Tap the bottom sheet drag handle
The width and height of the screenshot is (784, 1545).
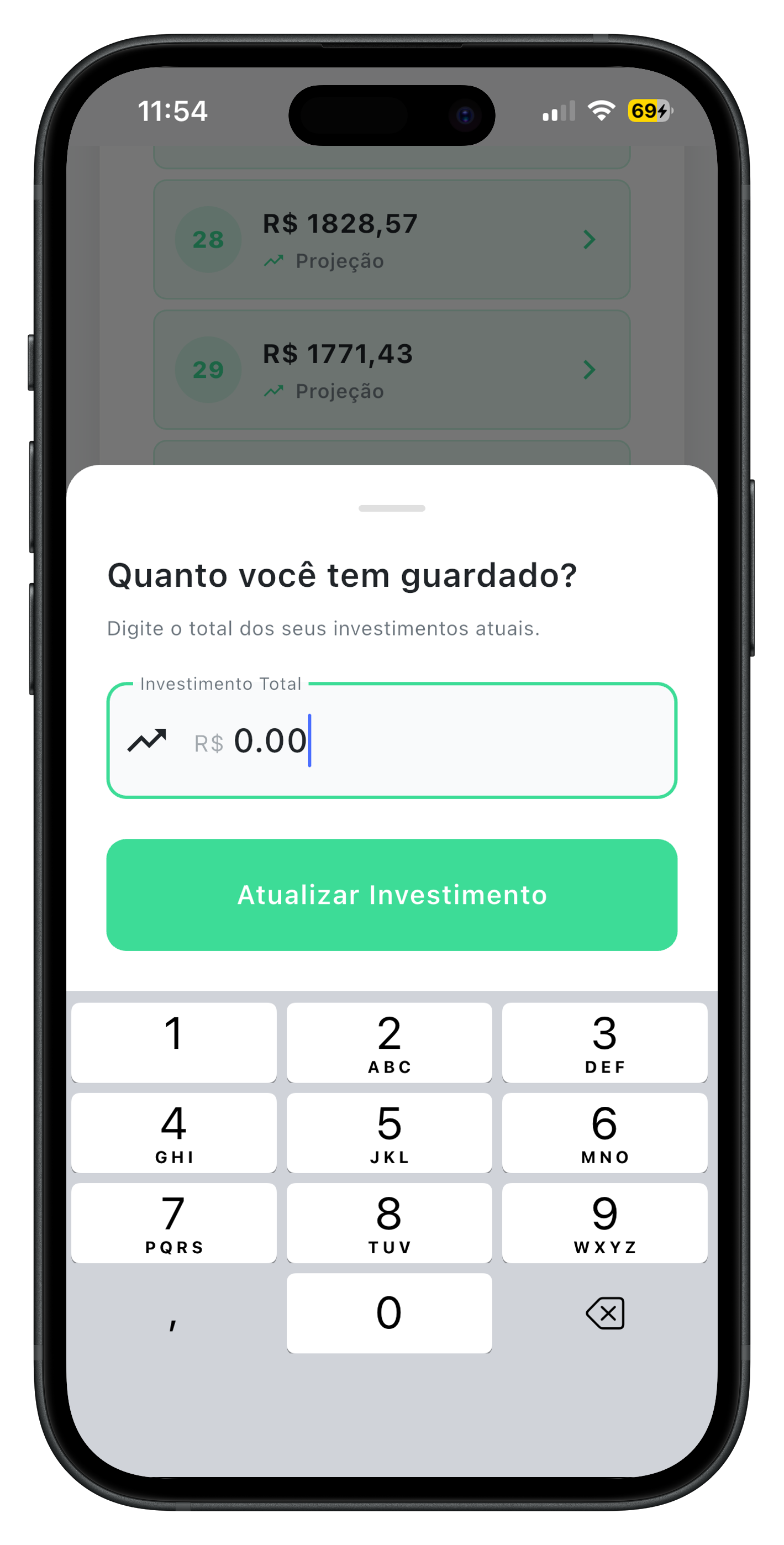pos(392,508)
